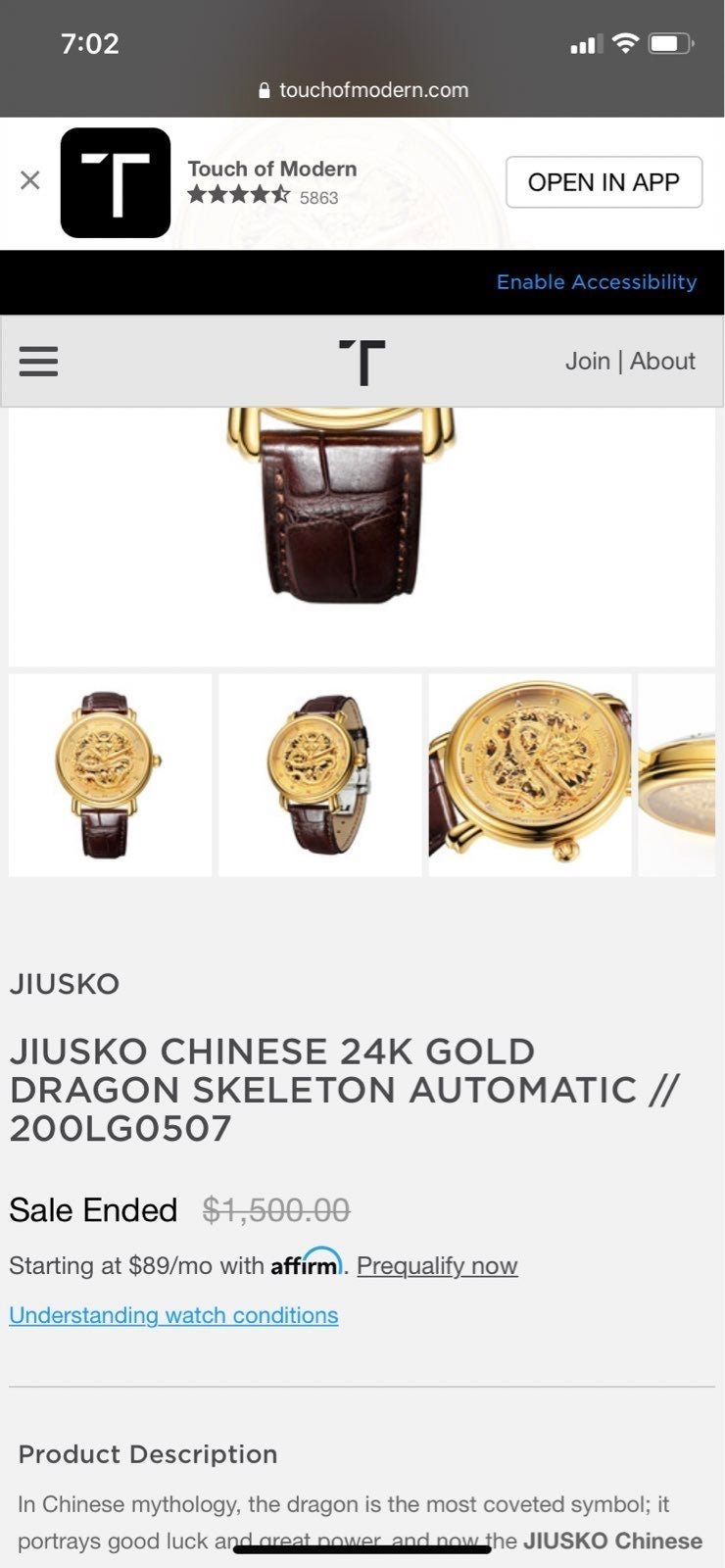725x1568 pixels.
Task: View the third close-up dial thumbnail
Action: tap(530, 775)
